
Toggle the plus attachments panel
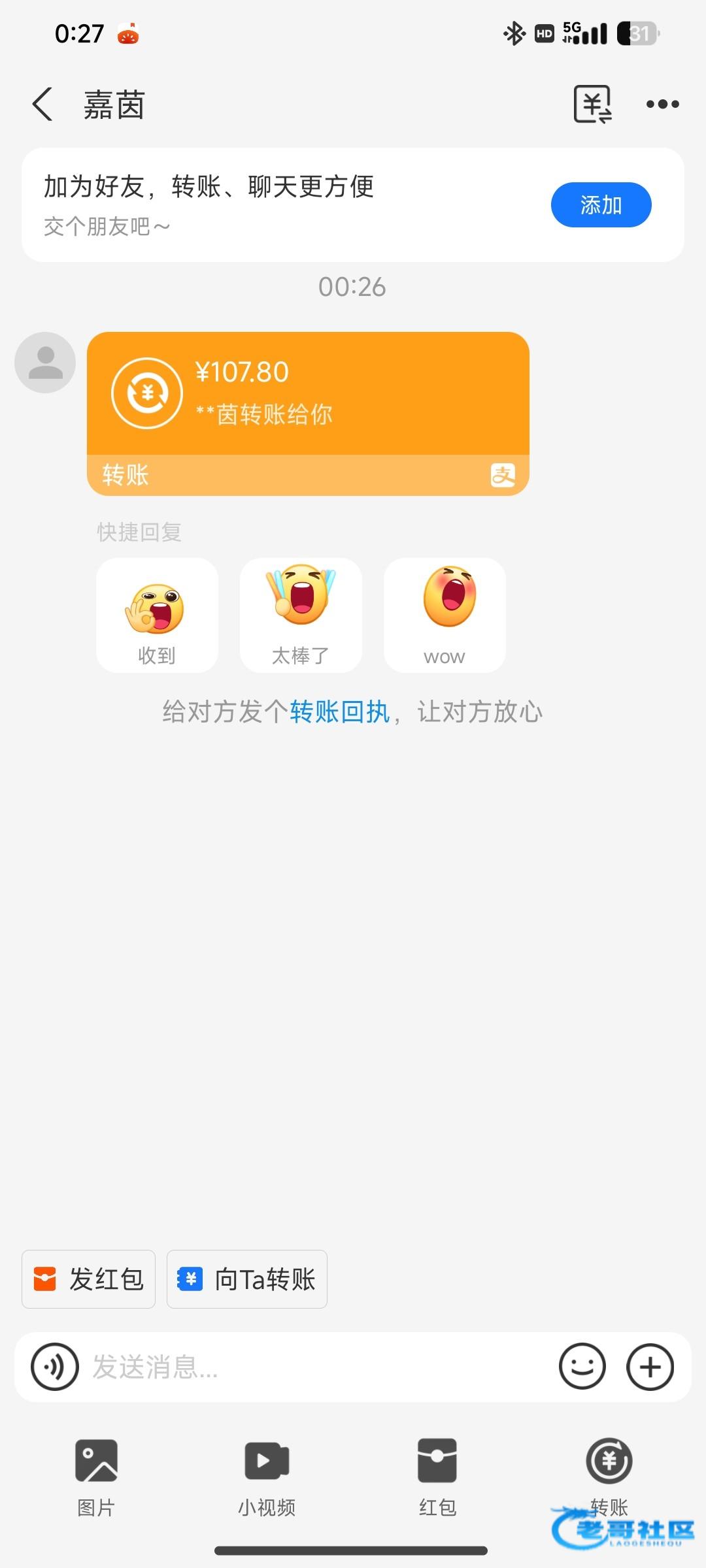650,1367
